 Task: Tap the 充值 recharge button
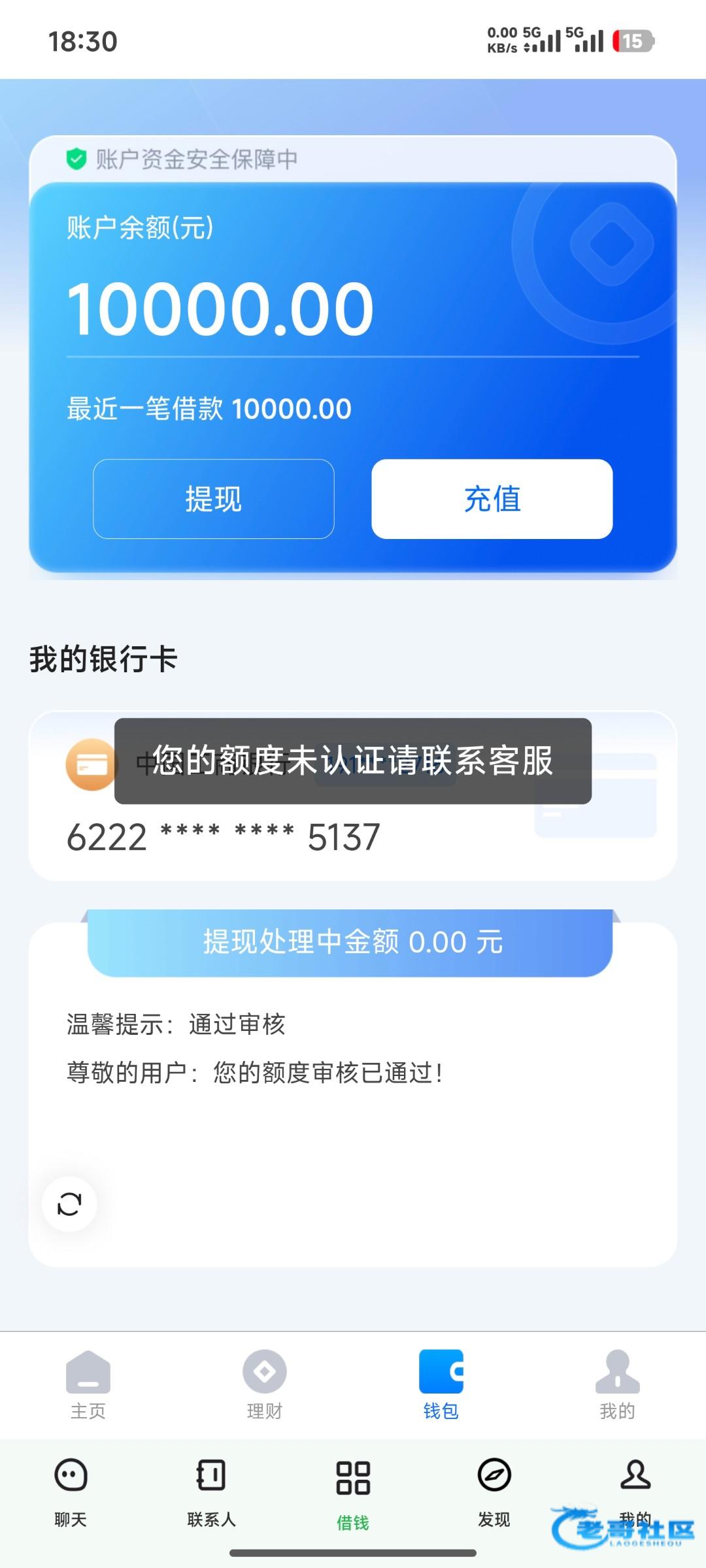coord(492,499)
